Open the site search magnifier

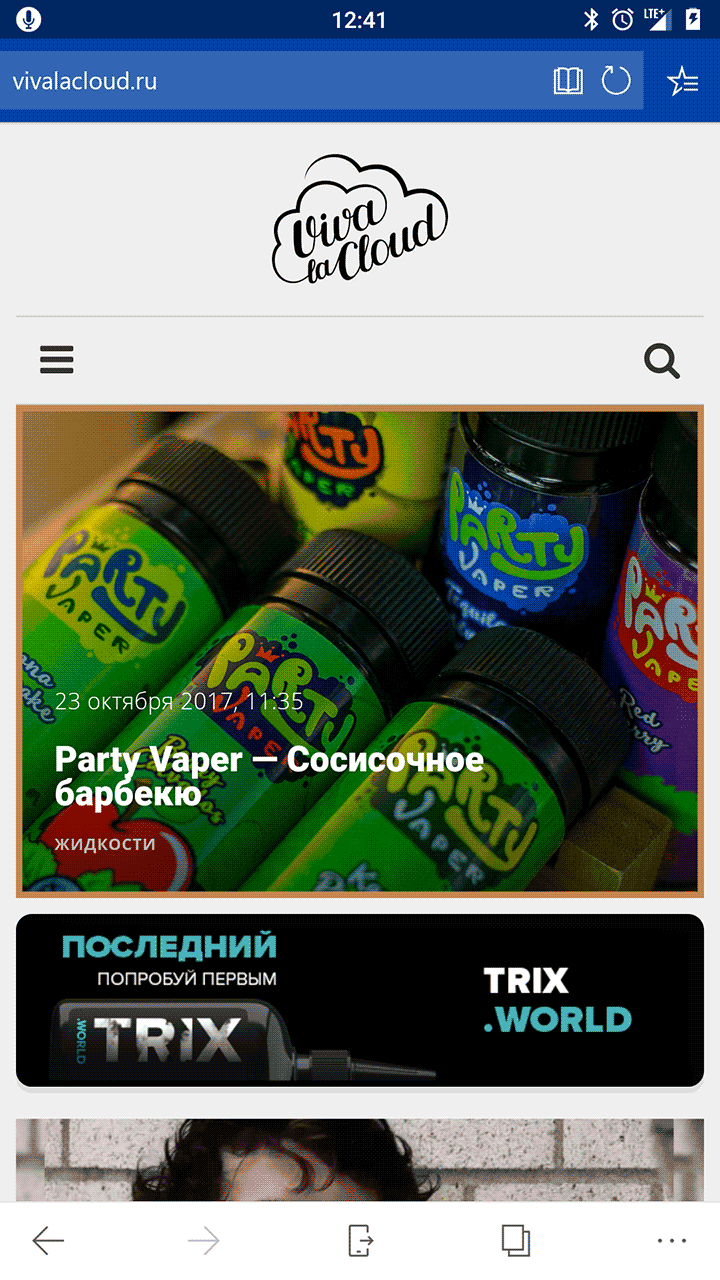pyautogui.click(x=662, y=361)
